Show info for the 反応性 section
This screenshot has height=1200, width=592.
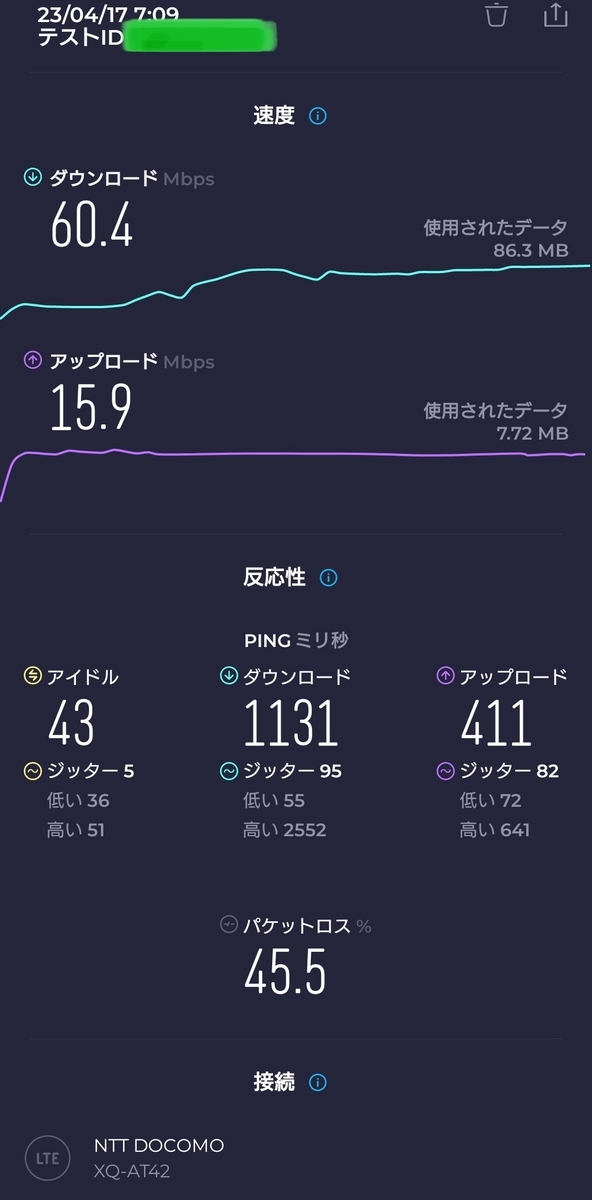click(x=329, y=578)
